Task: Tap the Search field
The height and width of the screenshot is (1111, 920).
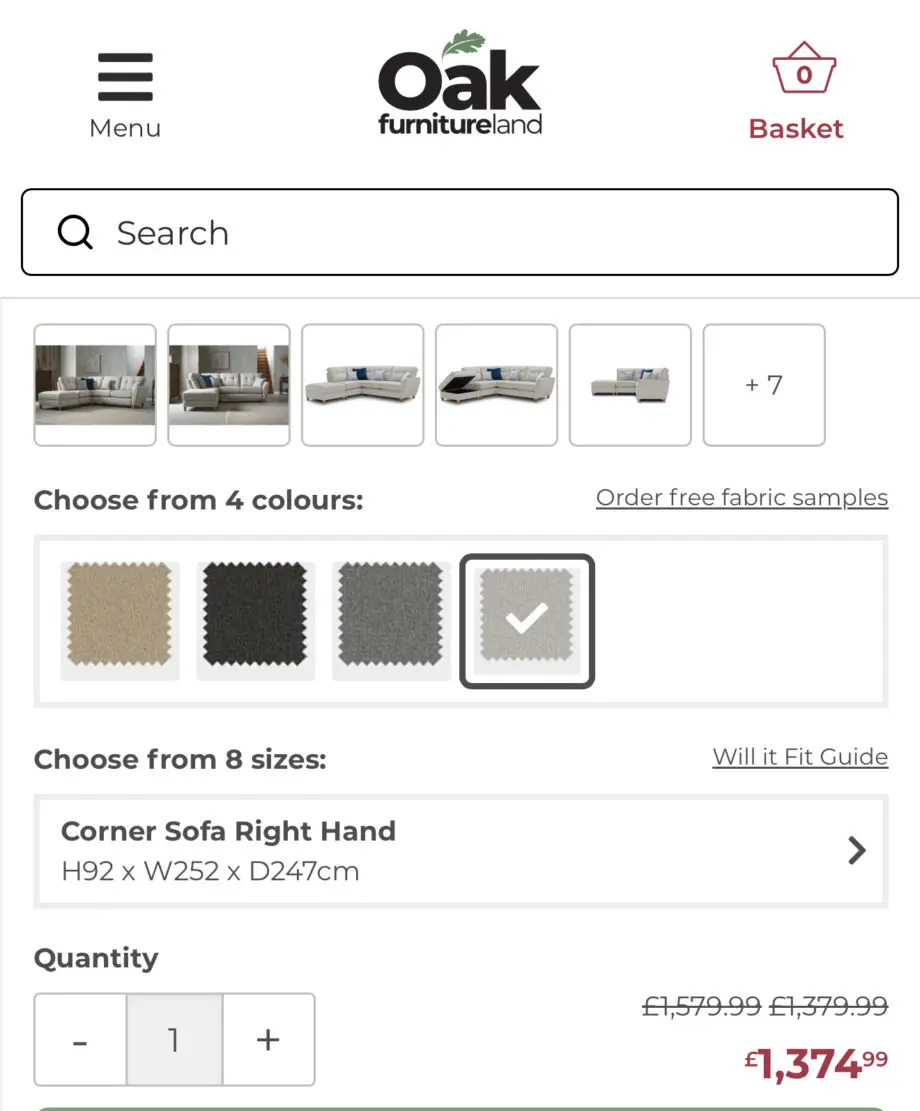Action: click(x=460, y=232)
